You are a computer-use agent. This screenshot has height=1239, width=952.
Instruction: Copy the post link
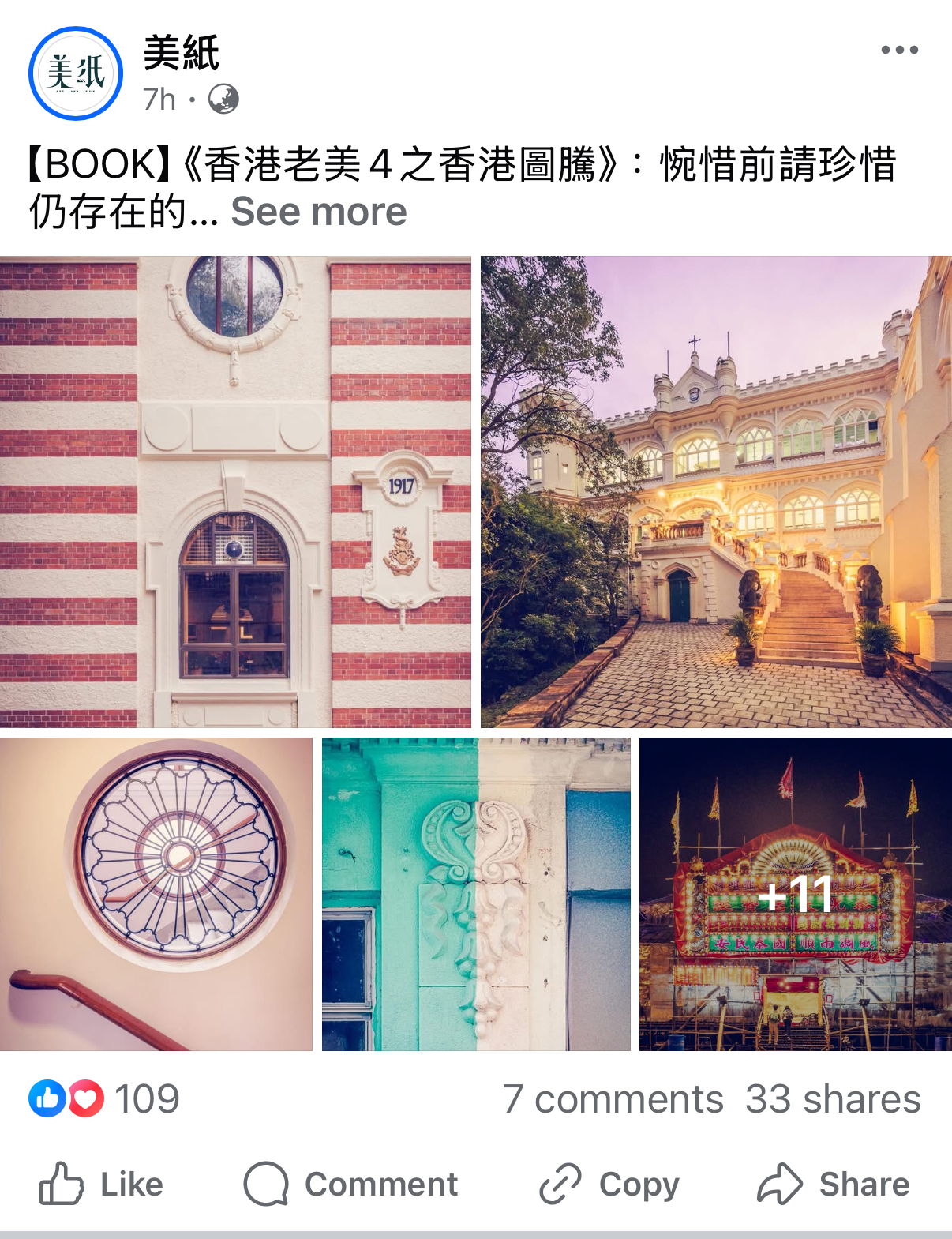(609, 1184)
